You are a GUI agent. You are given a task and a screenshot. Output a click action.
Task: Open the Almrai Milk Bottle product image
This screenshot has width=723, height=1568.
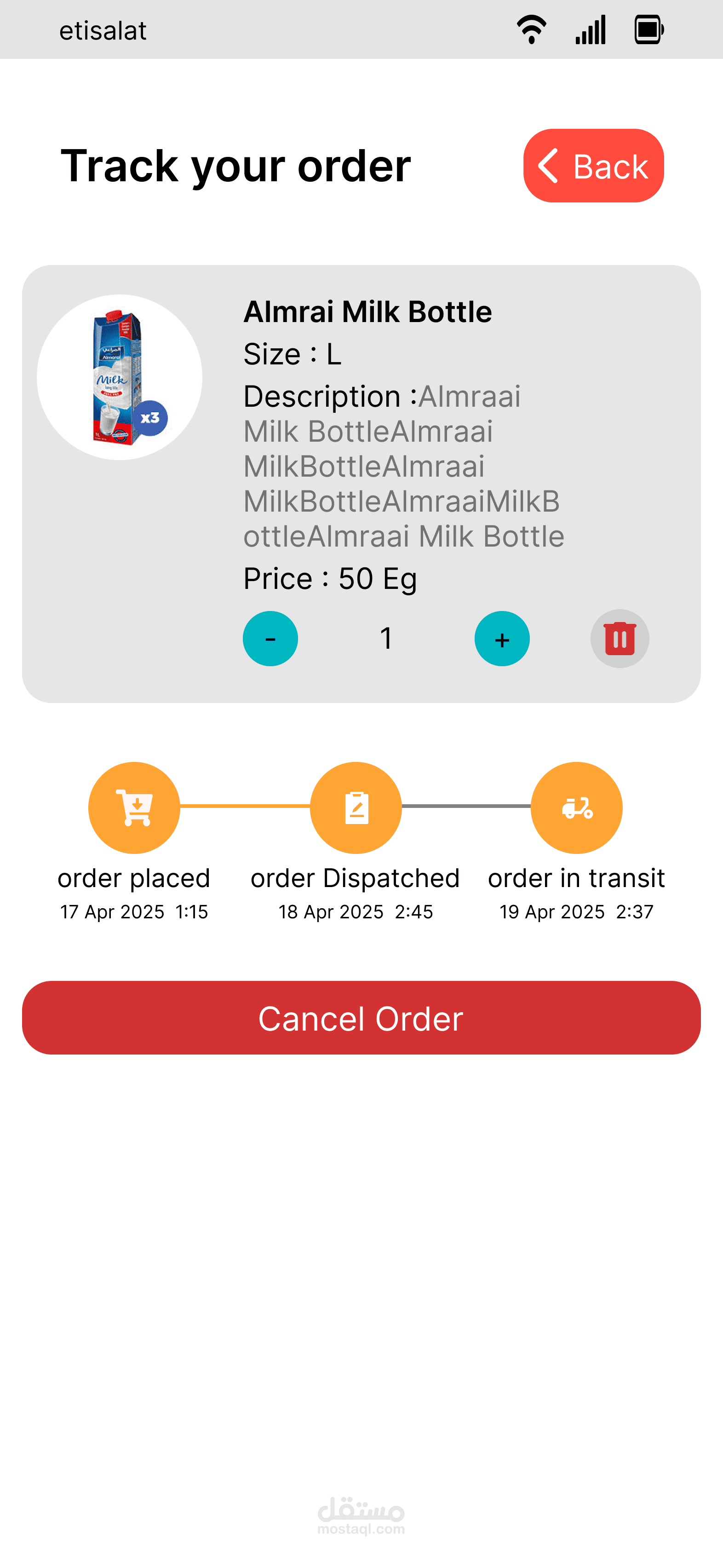coord(120,377)
